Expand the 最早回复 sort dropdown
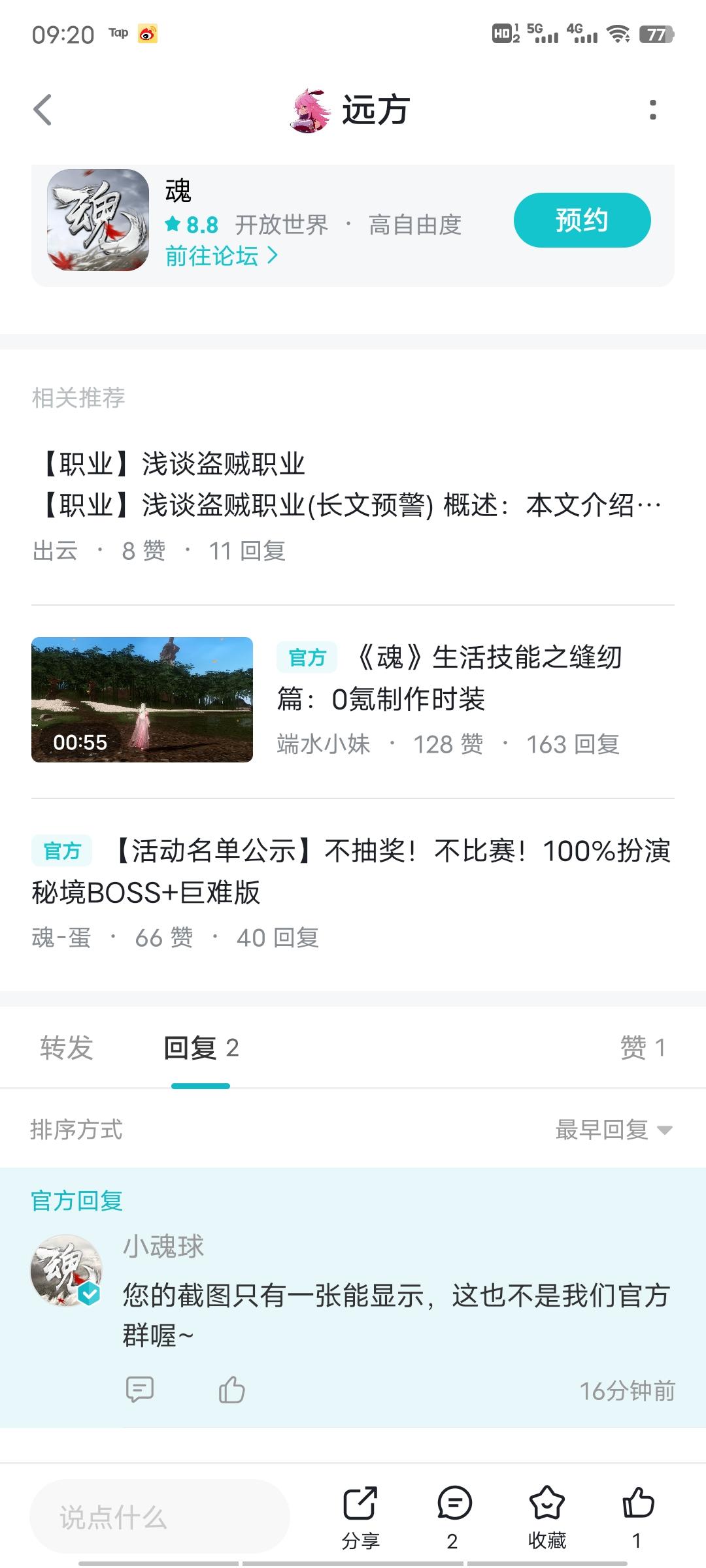Image resolution: width=706 pixels, height=1568 pixels. click(614, 1129)
